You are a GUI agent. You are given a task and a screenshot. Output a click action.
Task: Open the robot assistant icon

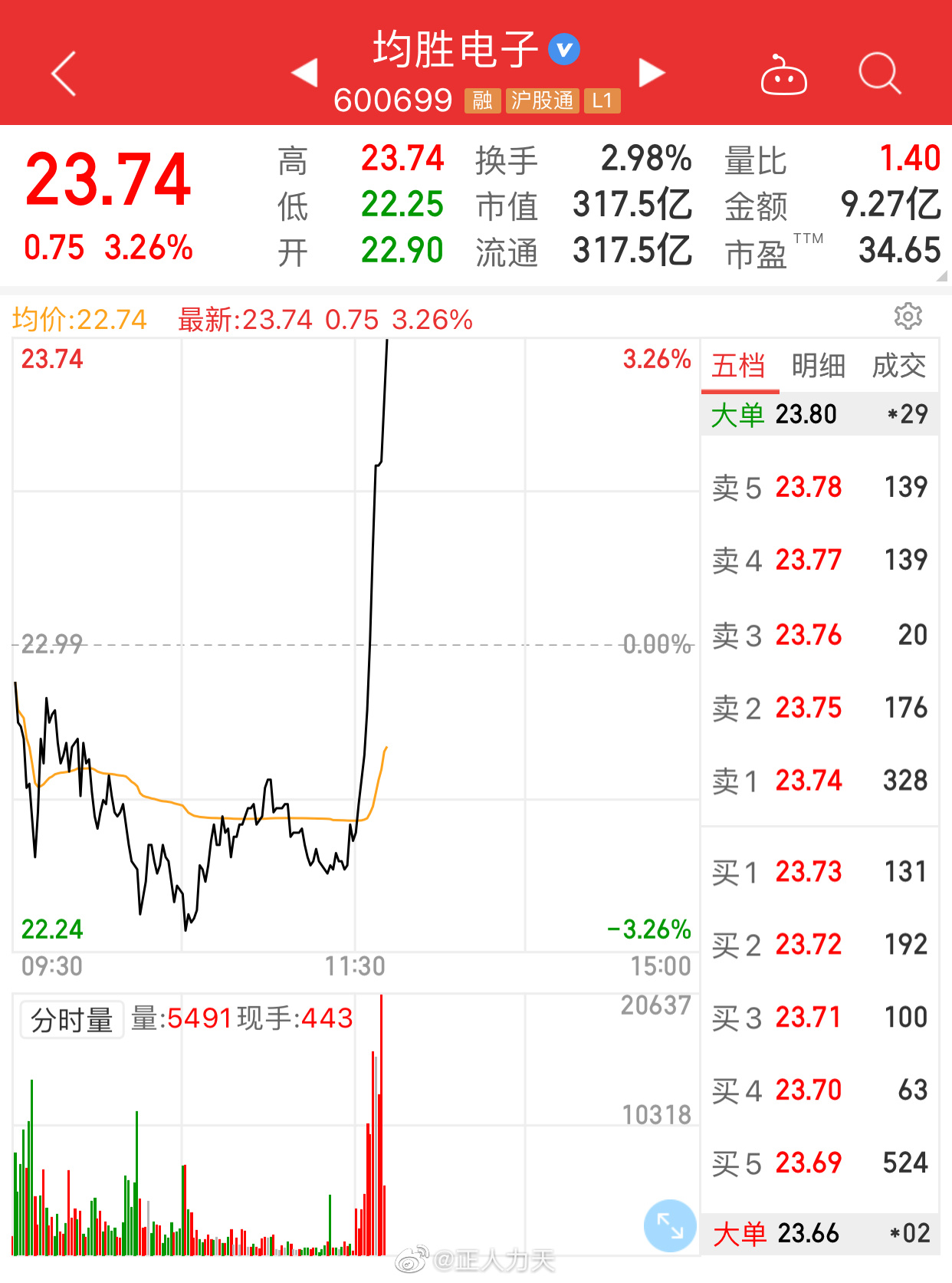tap(783, 75)
